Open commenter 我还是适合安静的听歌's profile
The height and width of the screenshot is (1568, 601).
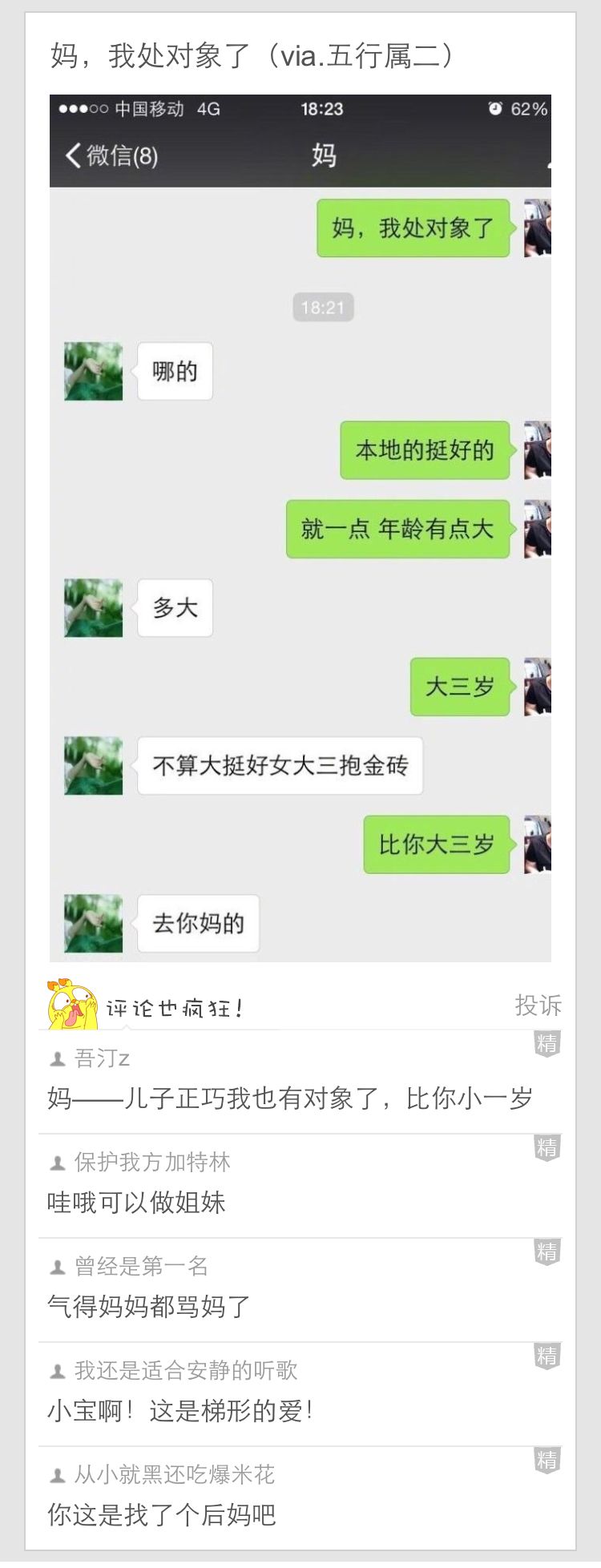point(185,1370)
